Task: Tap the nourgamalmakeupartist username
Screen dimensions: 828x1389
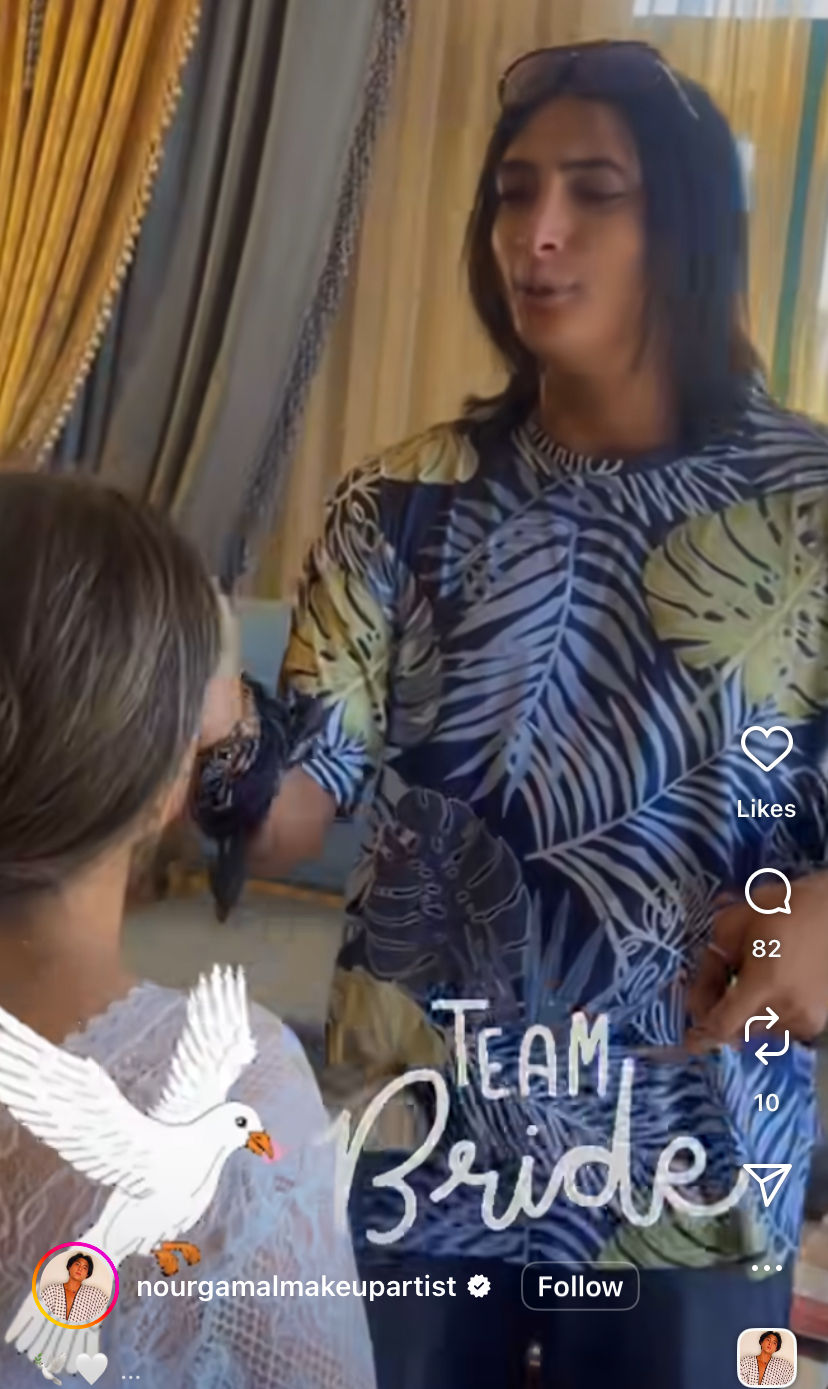Action: coord(296,1286)
